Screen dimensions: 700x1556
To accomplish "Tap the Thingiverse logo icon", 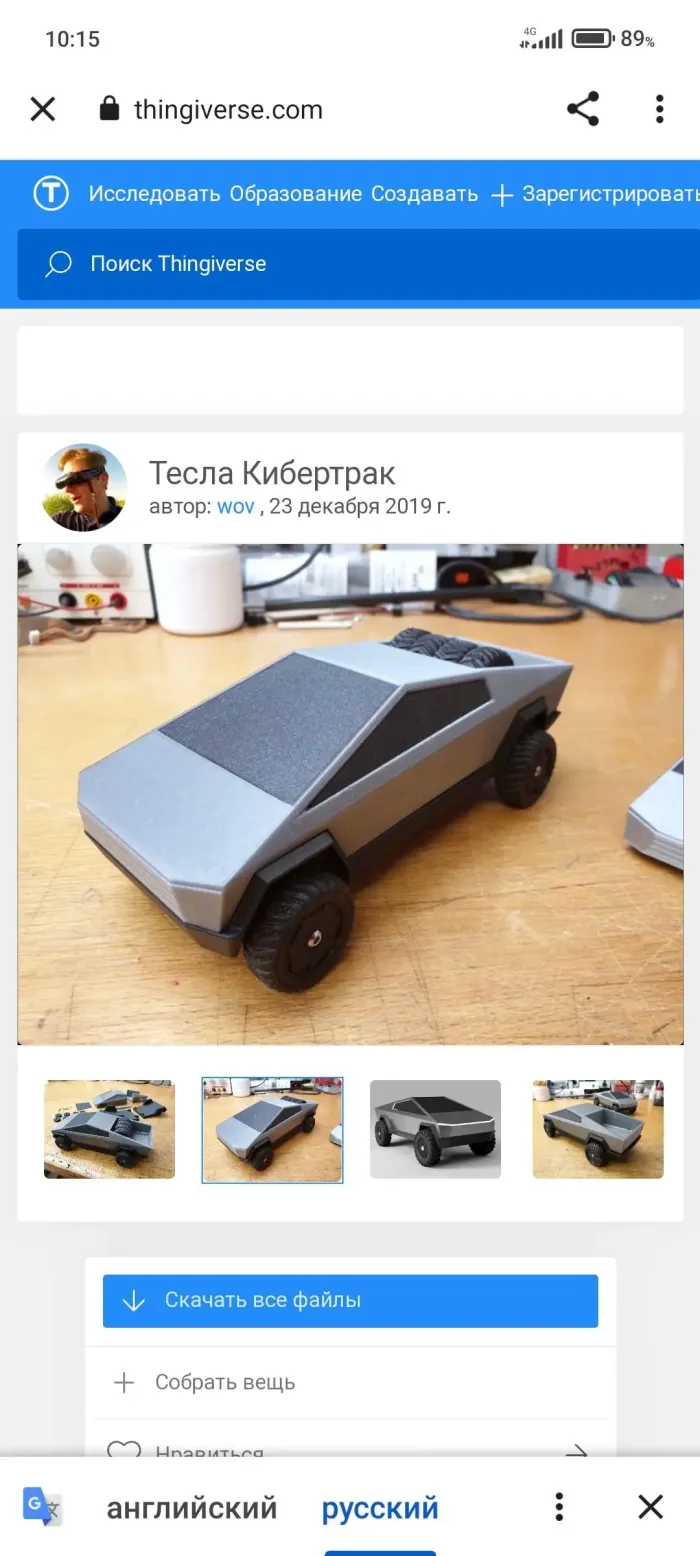I will (51, 194).
